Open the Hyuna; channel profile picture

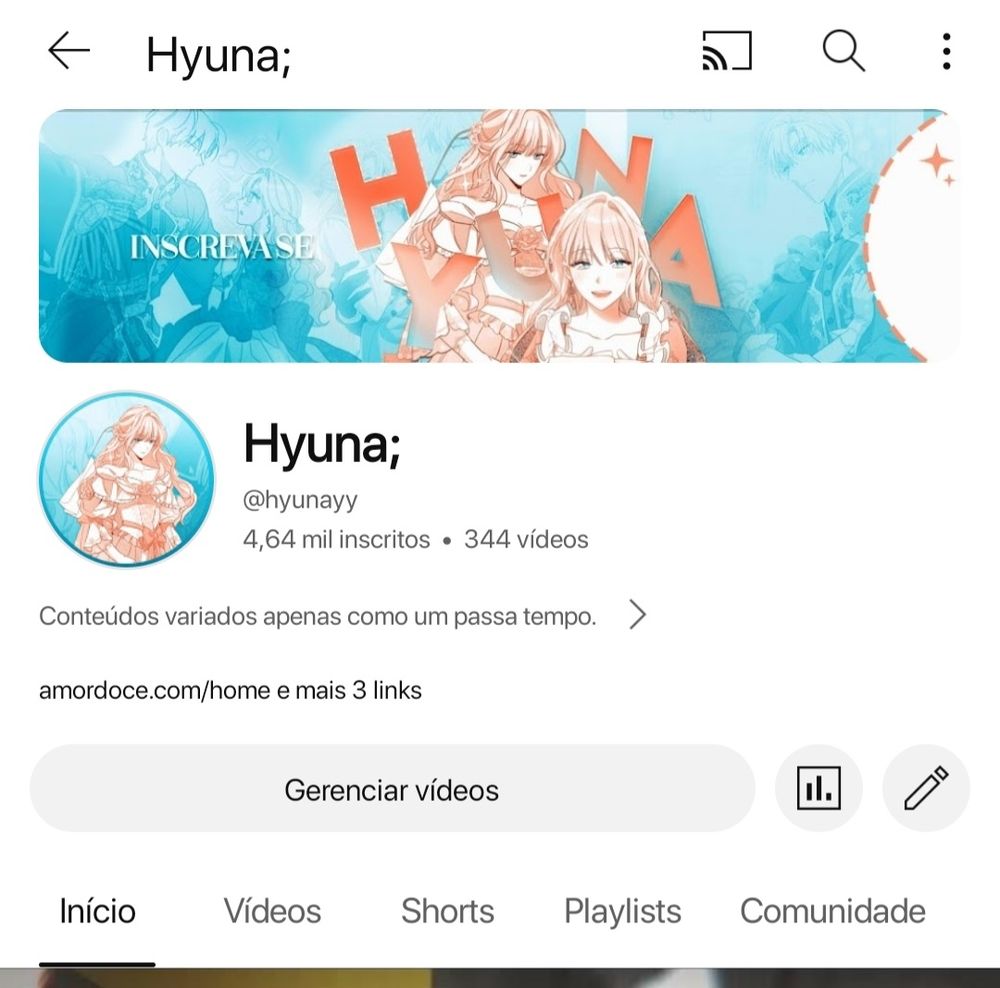click(x=126, y=479)
